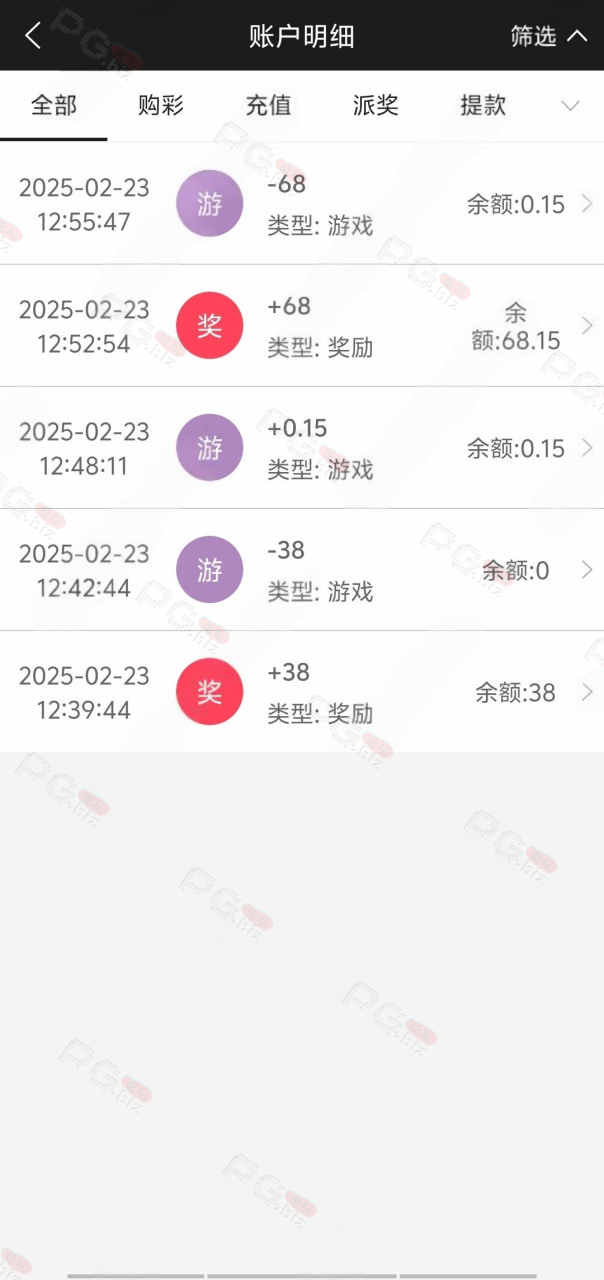Image resolution: width=604 pixels, height=1280 pixels.
Task: Expand more tabs with the down chevron
Action: [x=570, y=106]
